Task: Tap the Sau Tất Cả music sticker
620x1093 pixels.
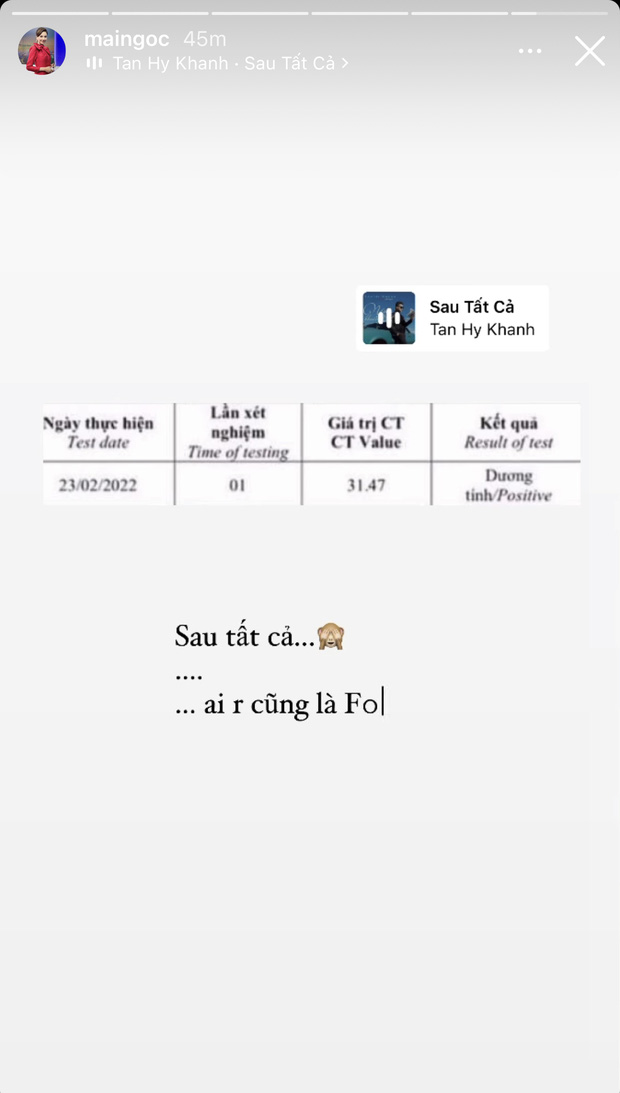Action: 452,318
